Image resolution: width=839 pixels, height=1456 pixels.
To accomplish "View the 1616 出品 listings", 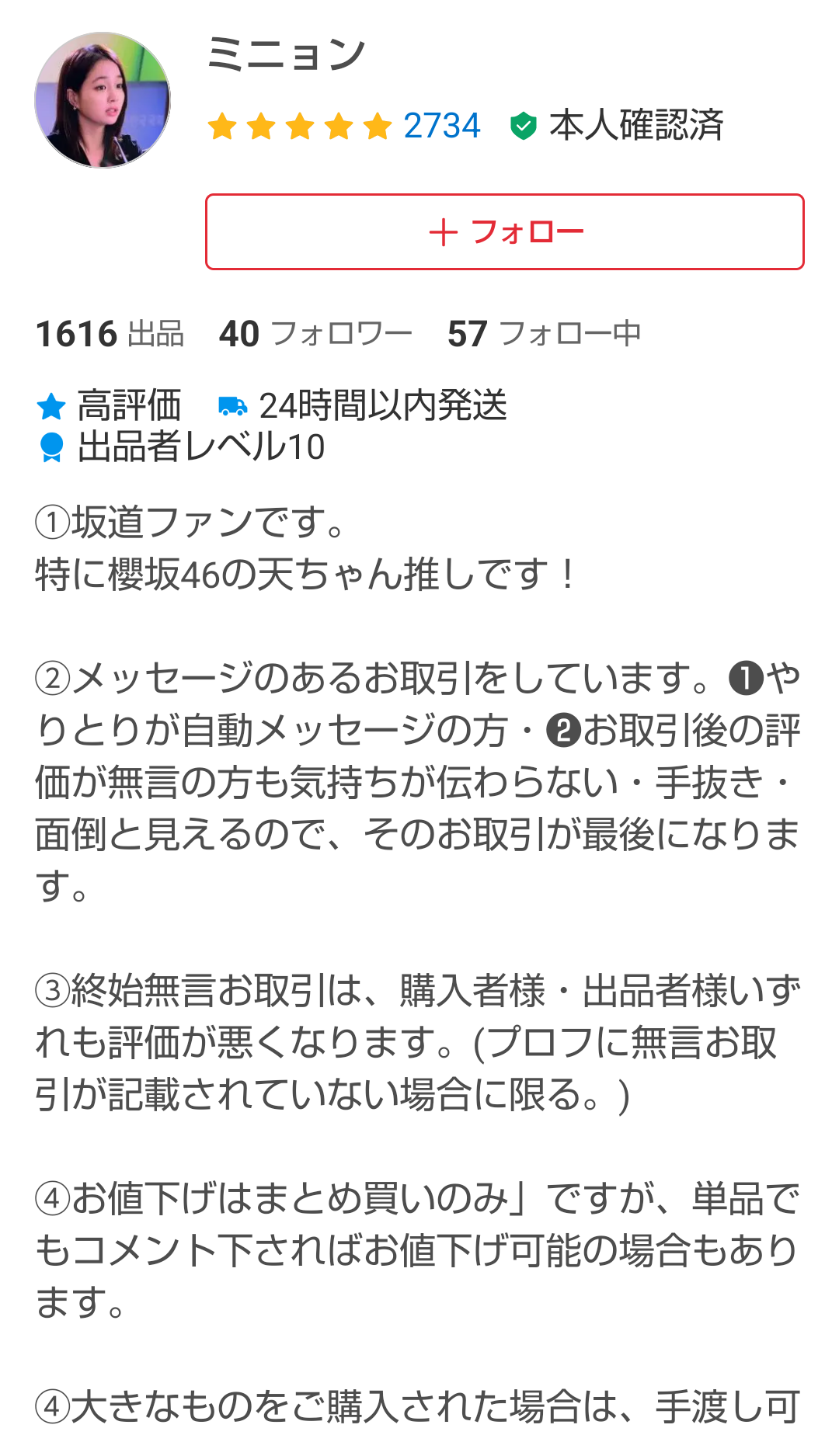I will click(110, 334).
